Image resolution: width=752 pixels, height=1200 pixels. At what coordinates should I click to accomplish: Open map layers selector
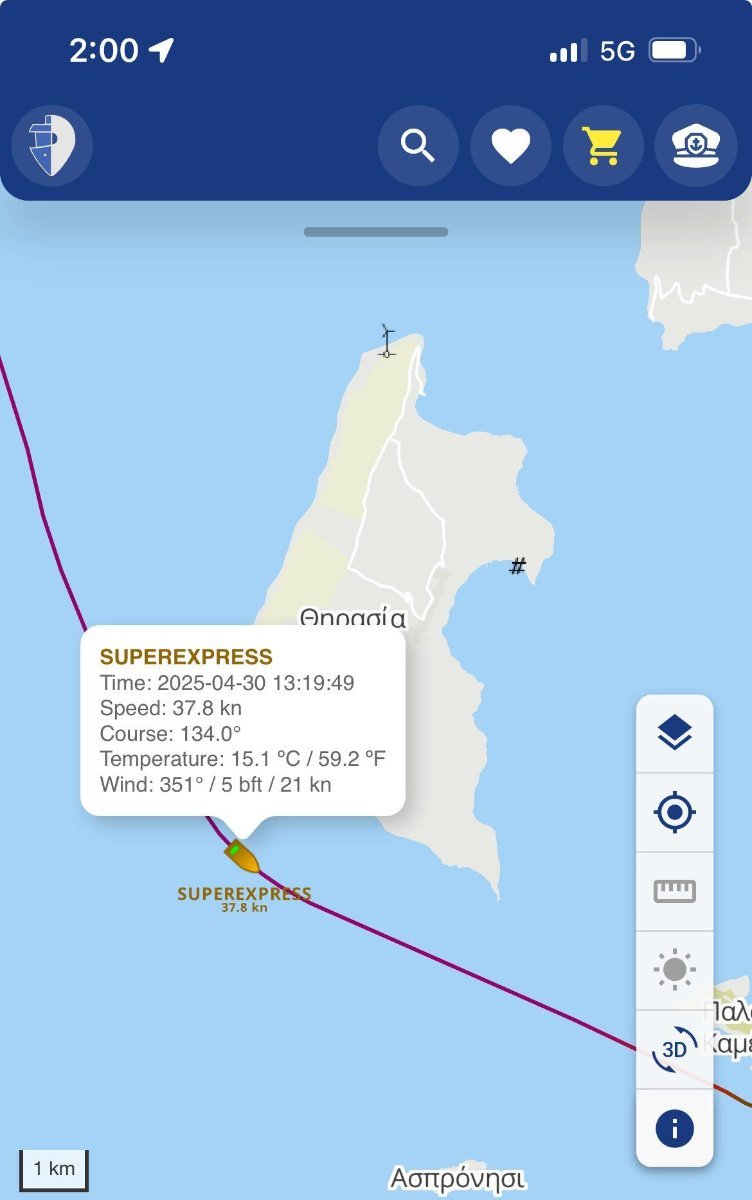(x=674, y=734)
